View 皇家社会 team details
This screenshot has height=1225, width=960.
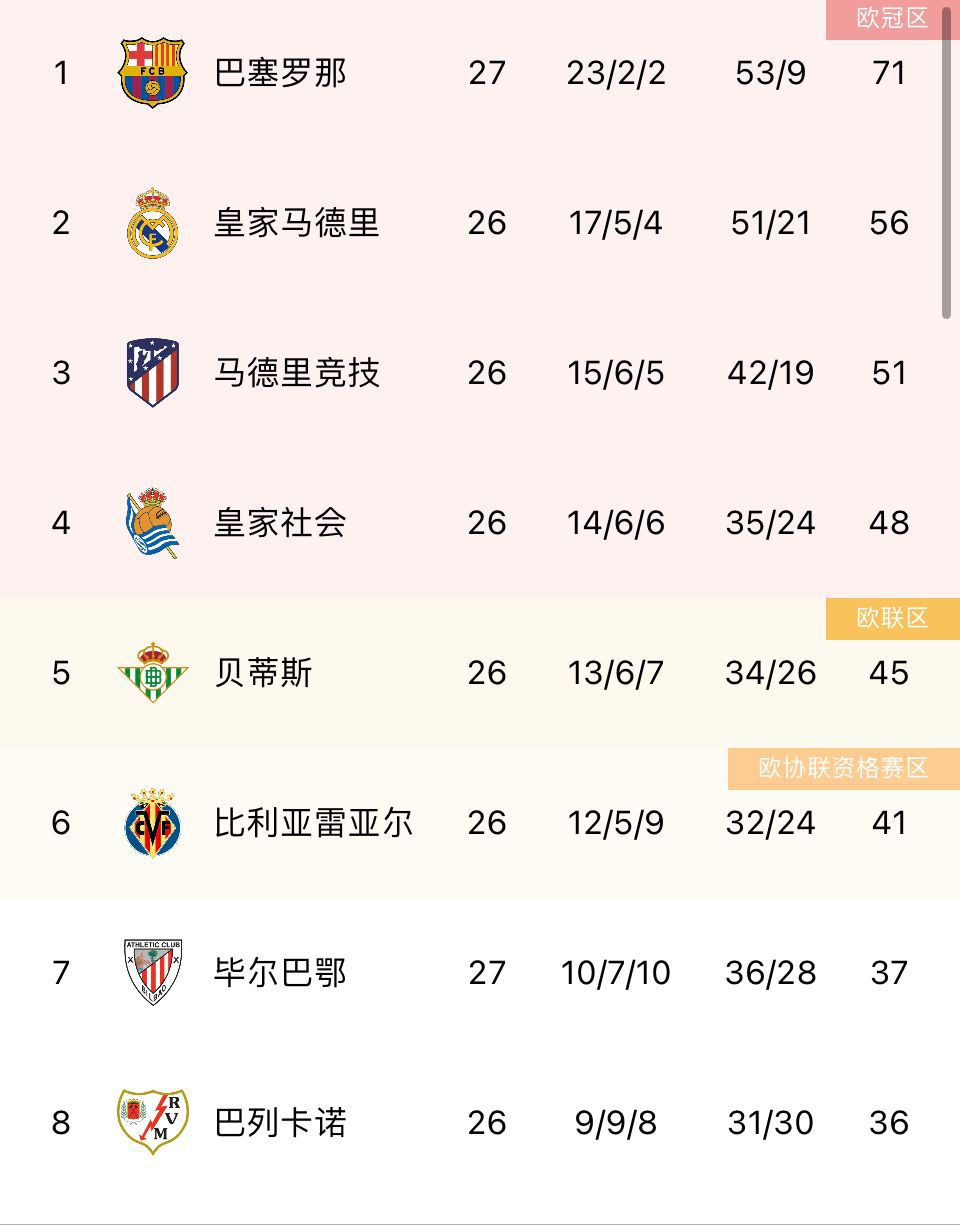[x=281, y=523]
